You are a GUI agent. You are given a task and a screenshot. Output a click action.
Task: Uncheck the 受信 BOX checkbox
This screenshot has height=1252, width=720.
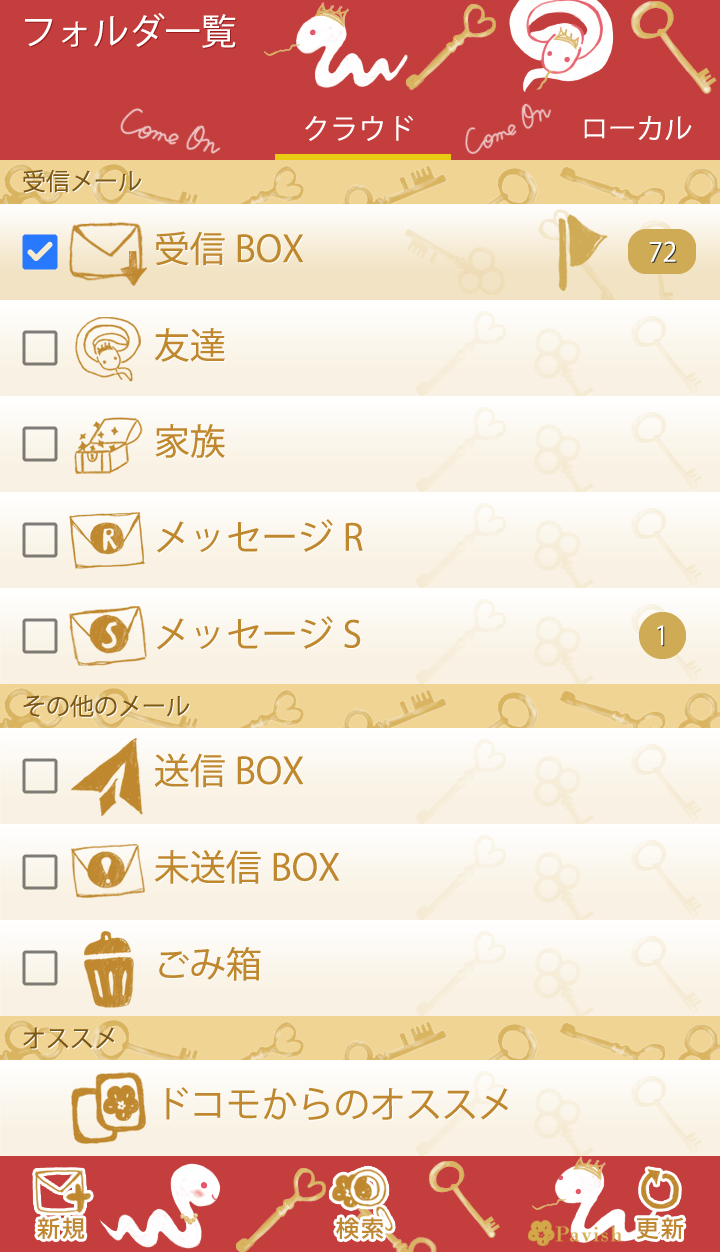click(40, 252)
